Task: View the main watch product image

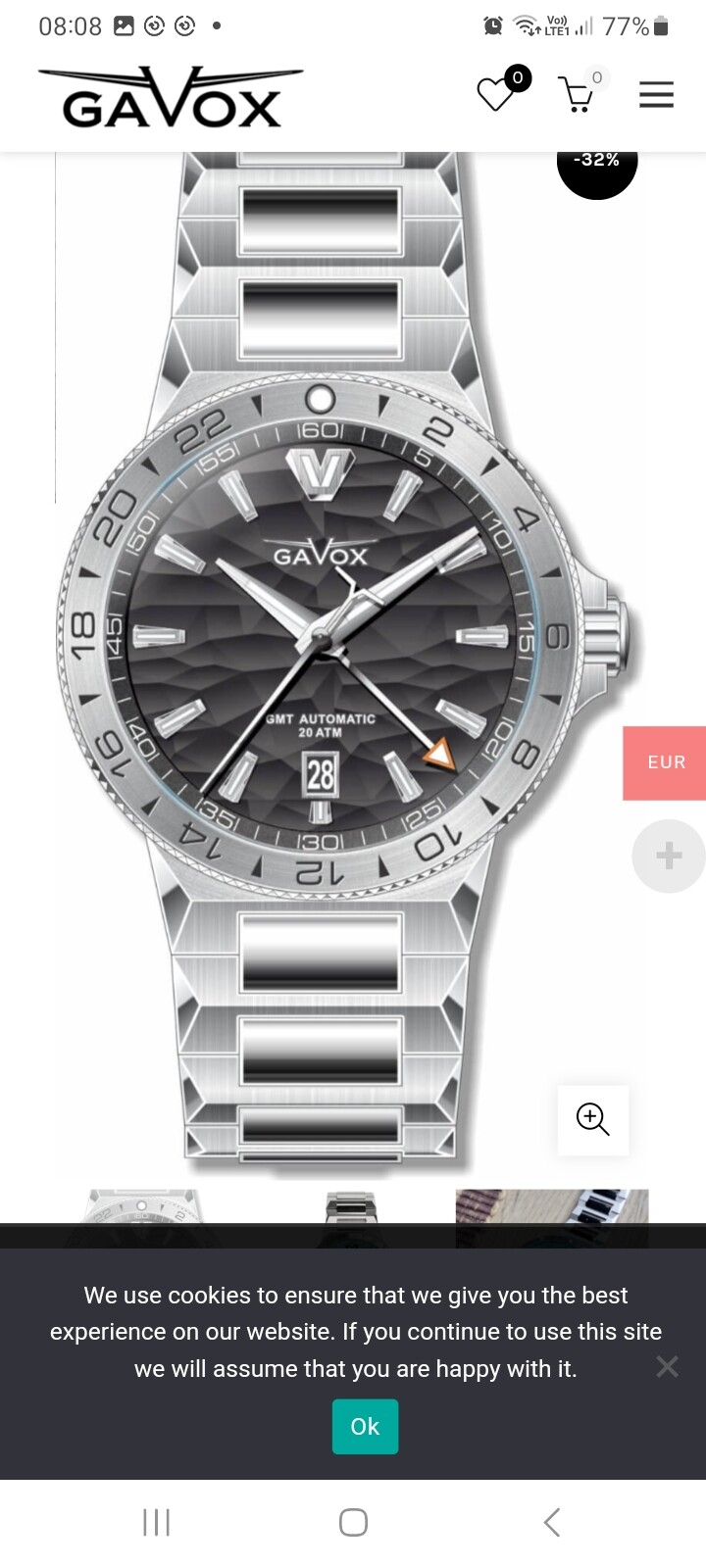Action: (x=350, y=664)
